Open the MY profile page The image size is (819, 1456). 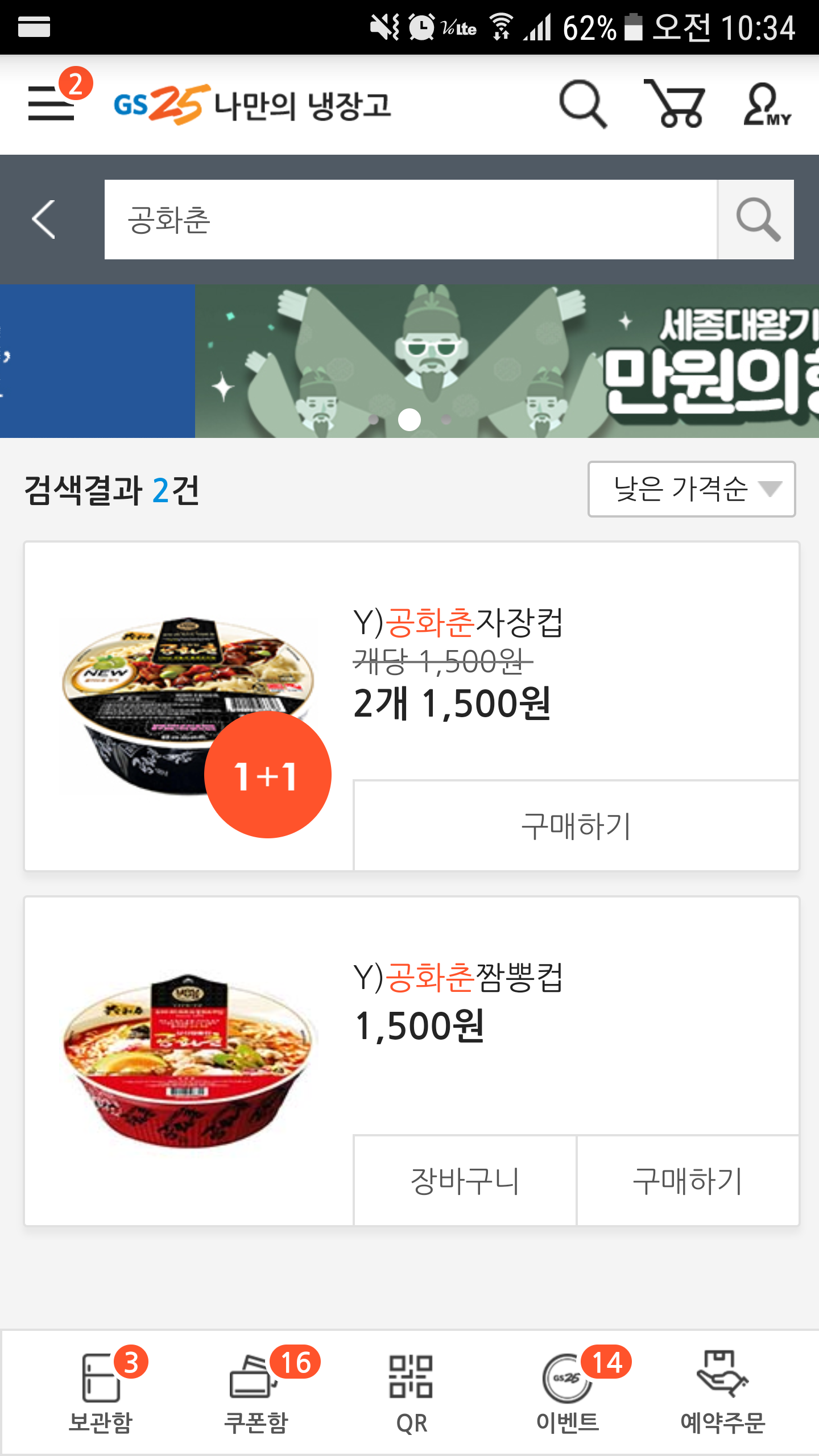(766, 105)
